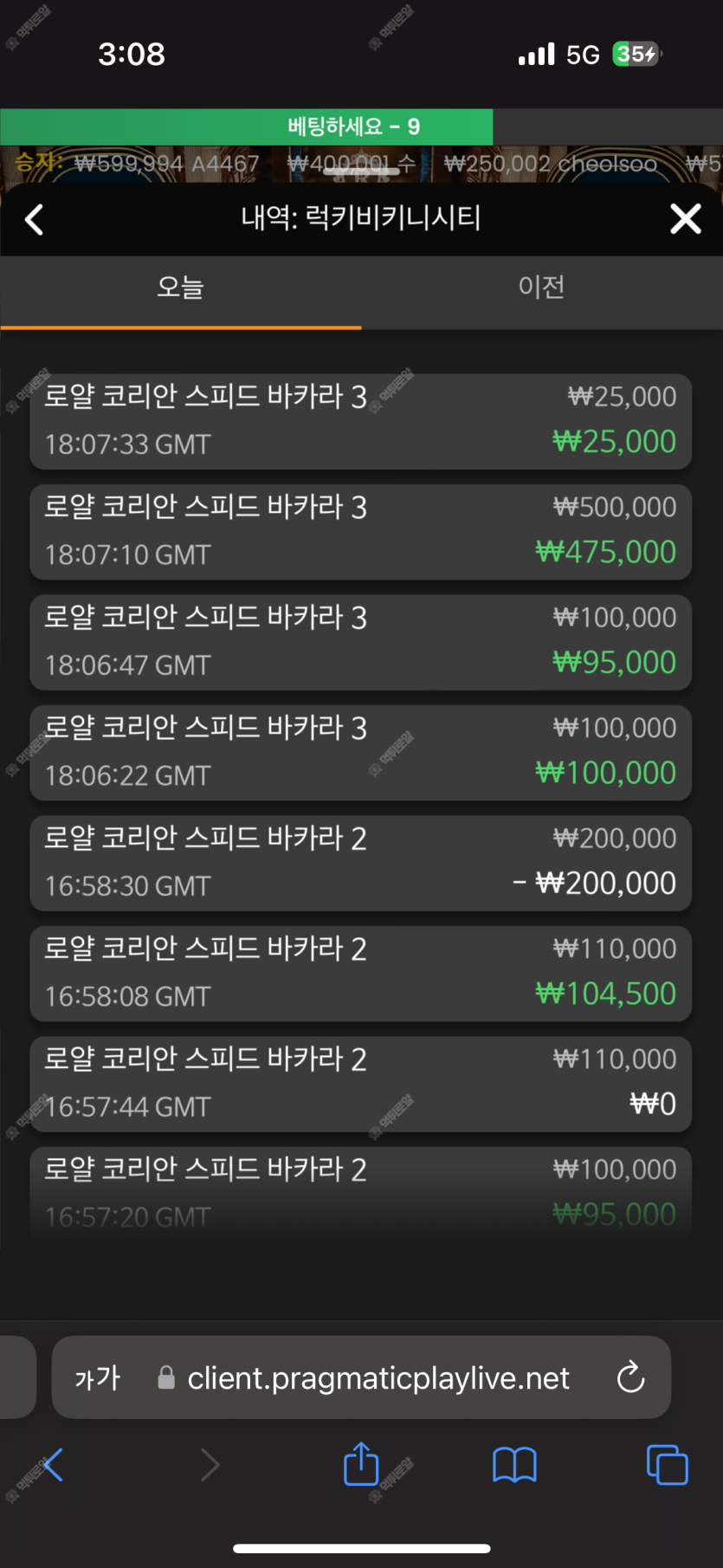Screen dimensions: 723x1568
Task: Open the 18:07:10 GMT ₩500,000 bet record
Action: pyautogui.click(x=360, y=531)
